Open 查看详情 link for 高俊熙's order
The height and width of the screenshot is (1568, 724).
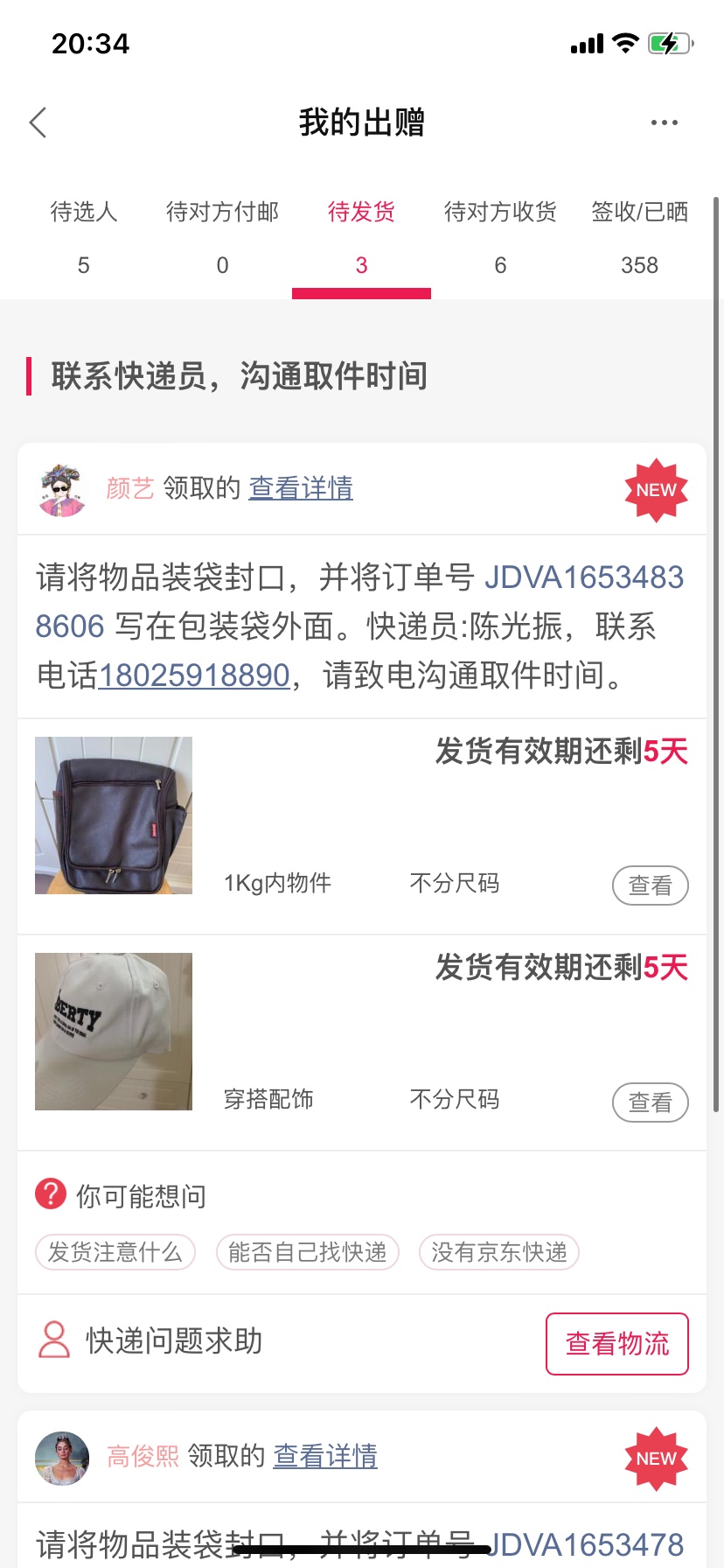pyautogui.click(x=325, y=1456)
